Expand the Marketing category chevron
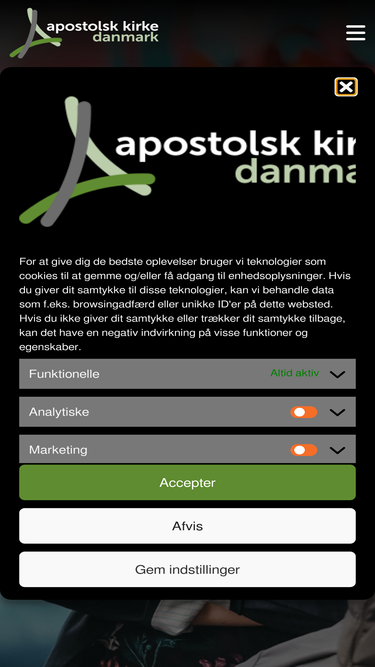The height and width of the screenshot is (667, 375). click(337, 450)
